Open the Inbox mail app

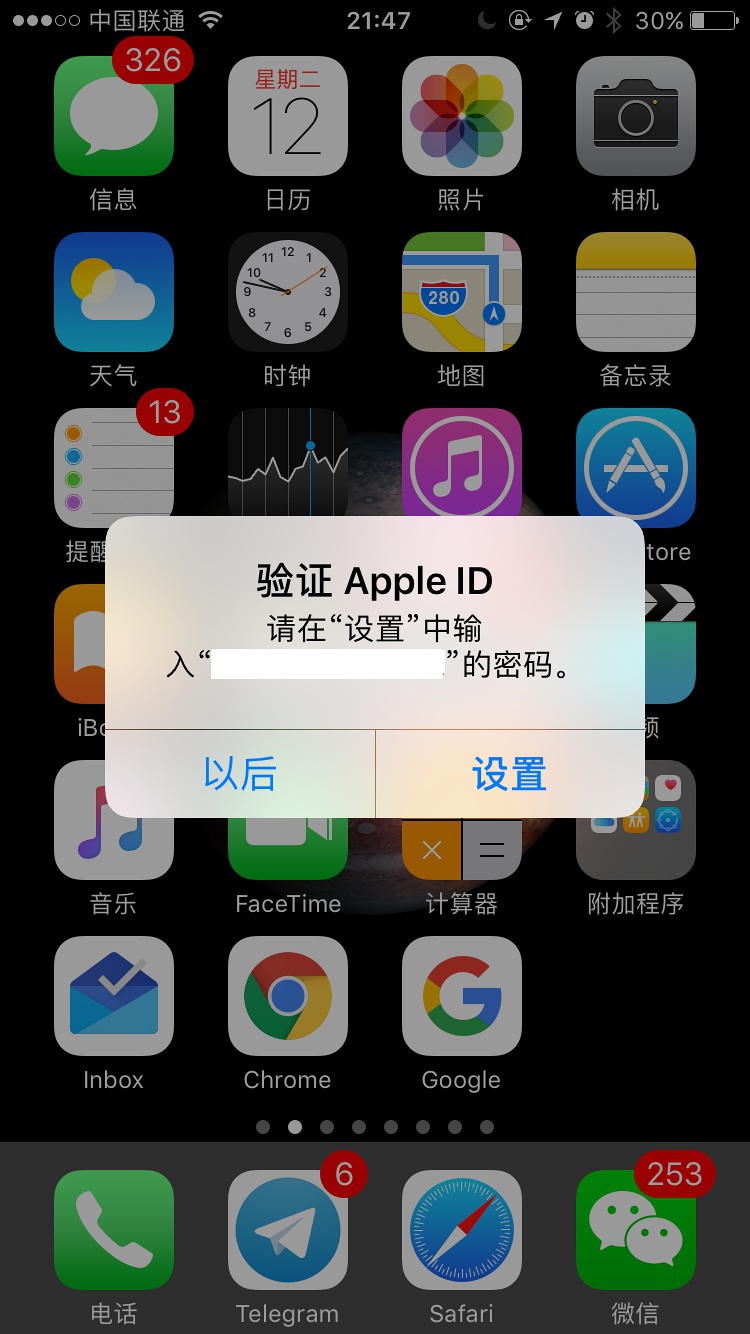[x=113, y=995]
